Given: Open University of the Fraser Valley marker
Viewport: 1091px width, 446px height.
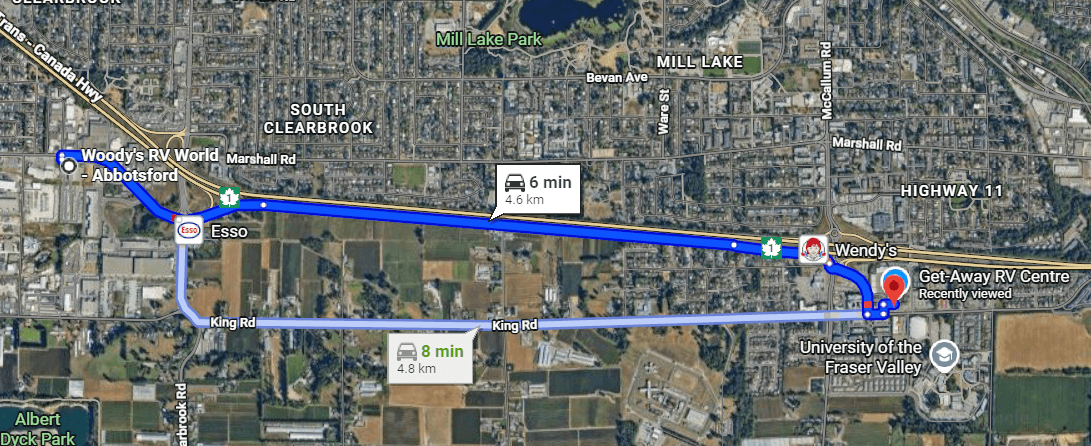Looking at the screenshot, I should (x=944, y=354).
